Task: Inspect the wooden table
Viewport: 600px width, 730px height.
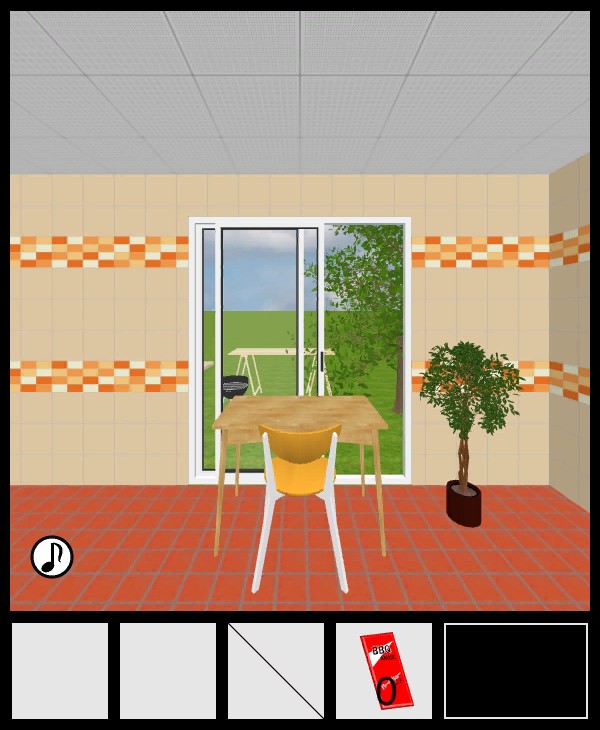Action: click(x=300, y=410)
